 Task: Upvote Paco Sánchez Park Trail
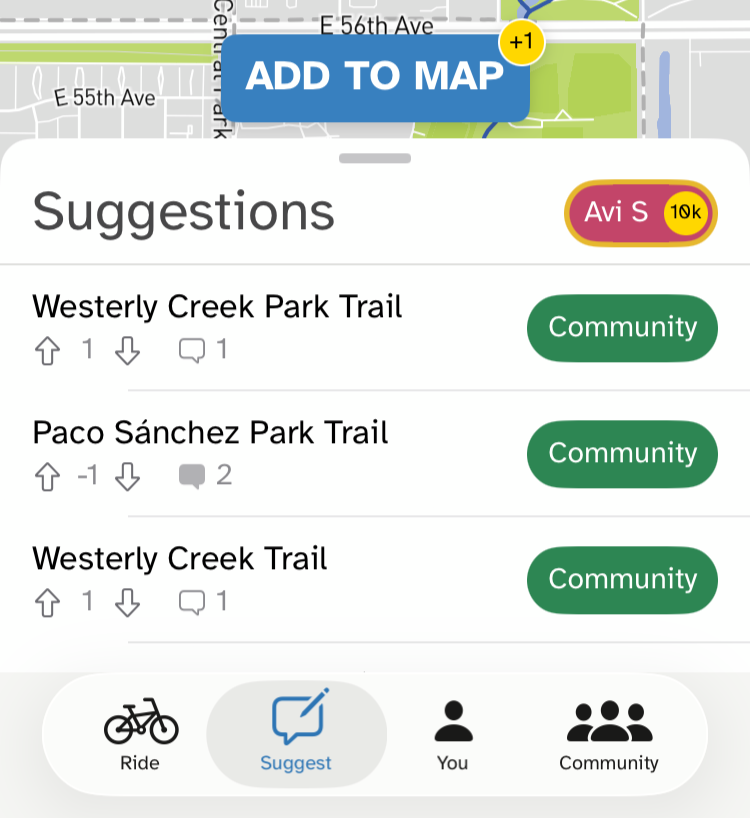click(47, 476)
